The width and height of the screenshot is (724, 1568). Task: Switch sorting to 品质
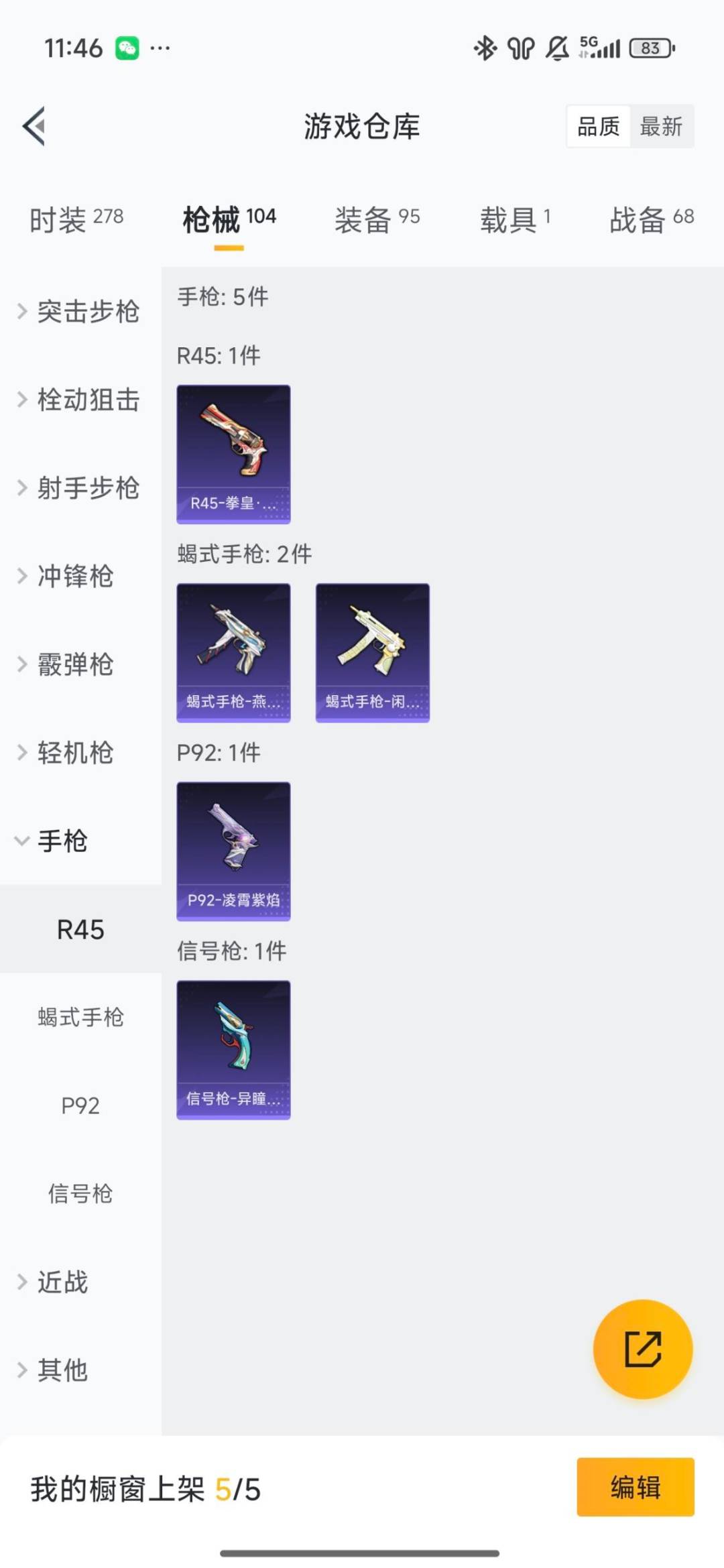point(599,127)
